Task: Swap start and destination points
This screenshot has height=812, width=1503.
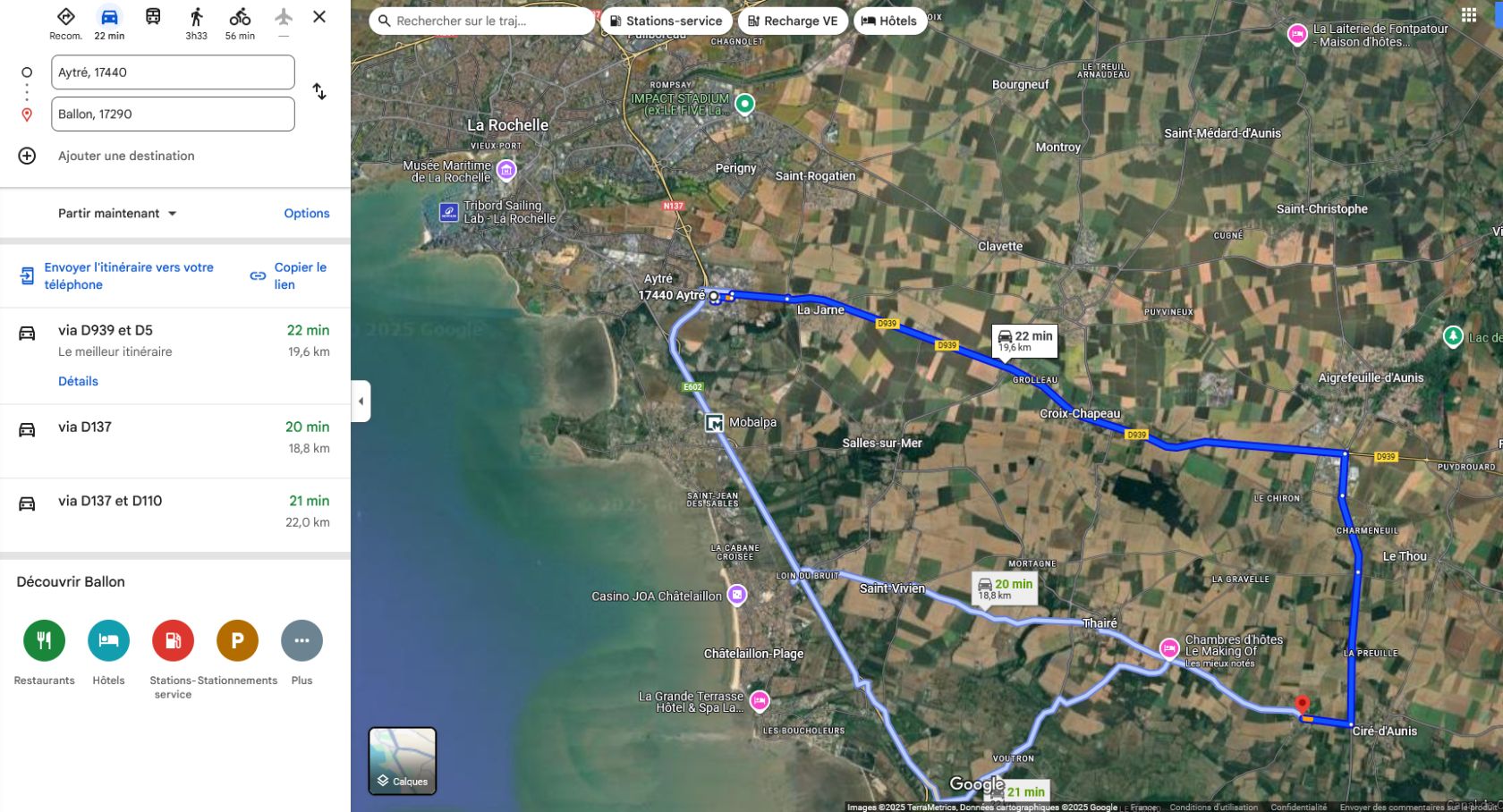Action: pyautogui.click(x=319, y=92)
